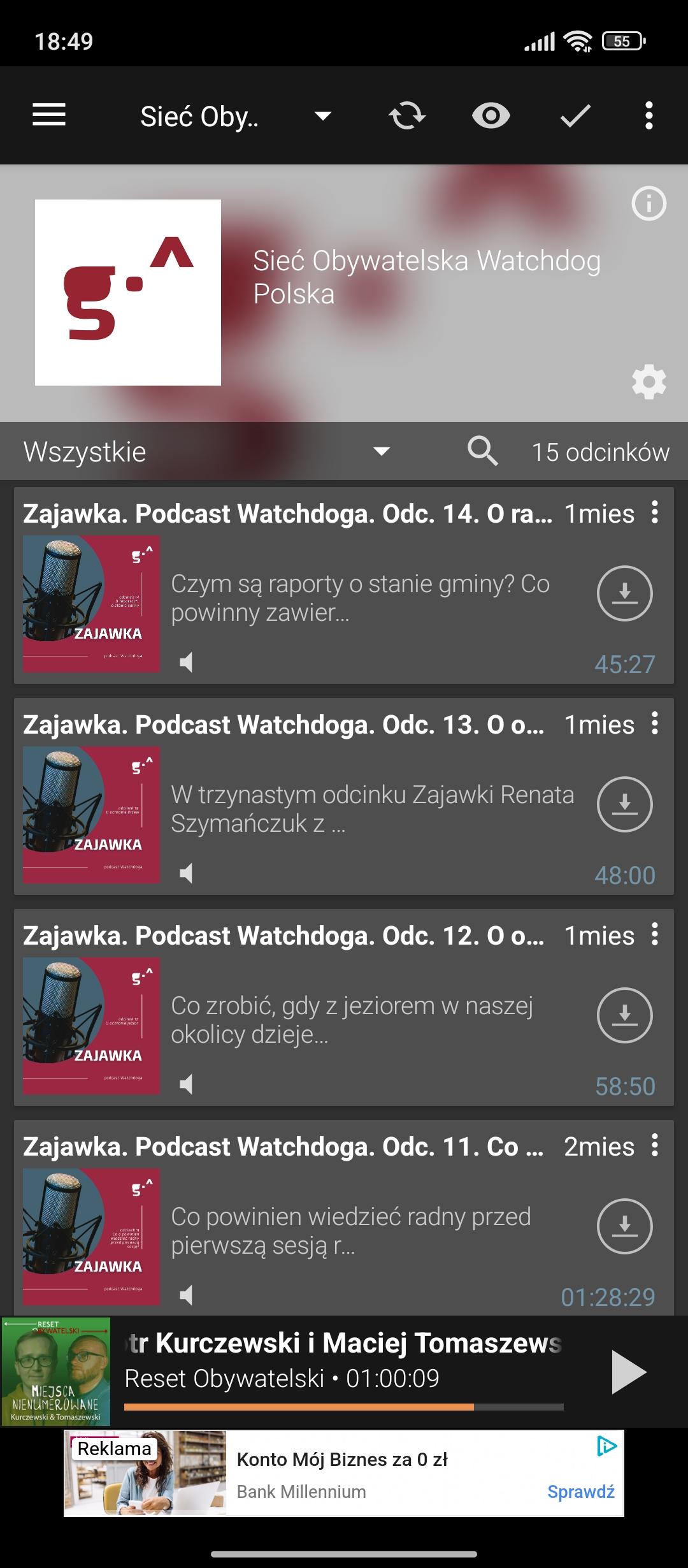Image resolution: width=688 pixels, height=1568 pixels.
Task: Open the mini player for Reset Obywatelski
Action: click(x=344, y=1371)
